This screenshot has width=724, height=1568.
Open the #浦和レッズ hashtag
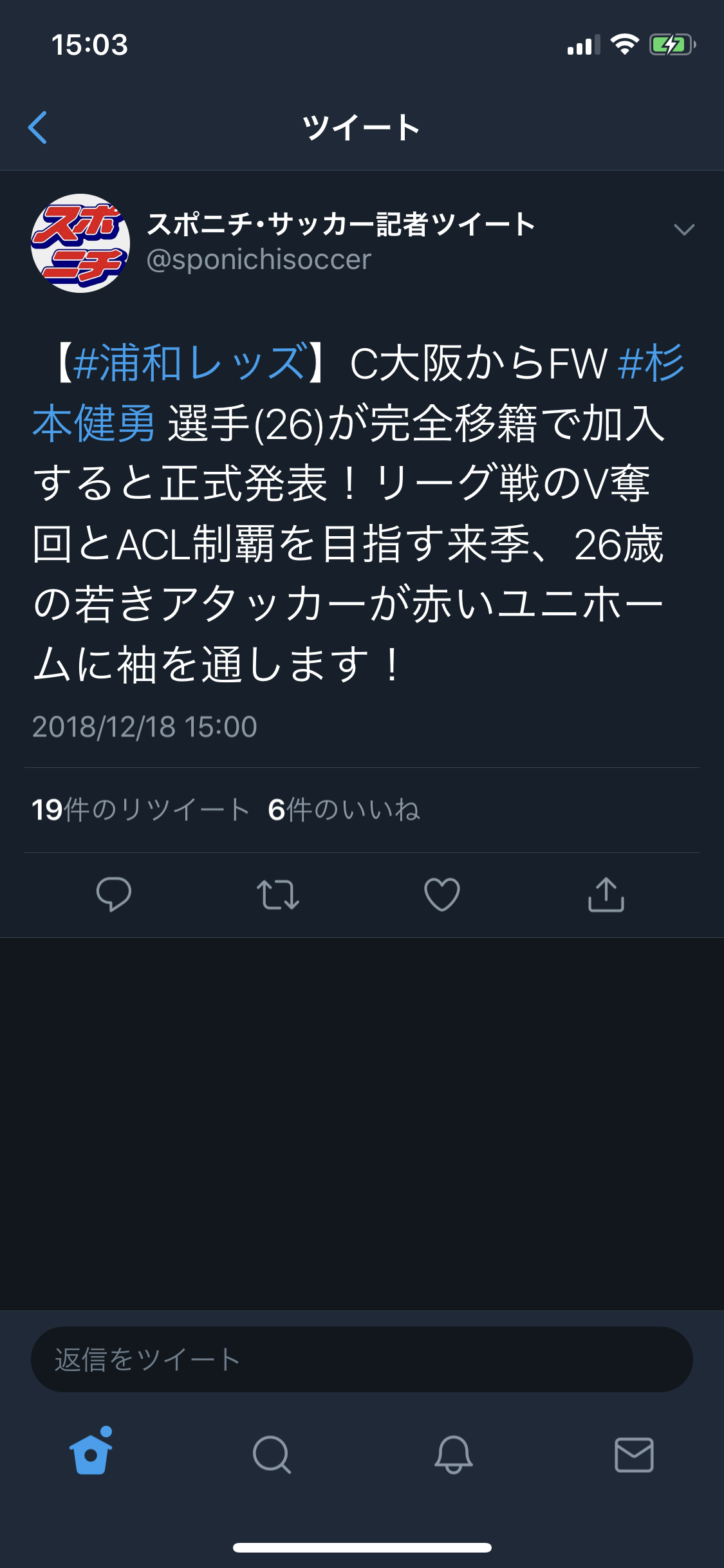pyautogui.click(x=189, y=363)
